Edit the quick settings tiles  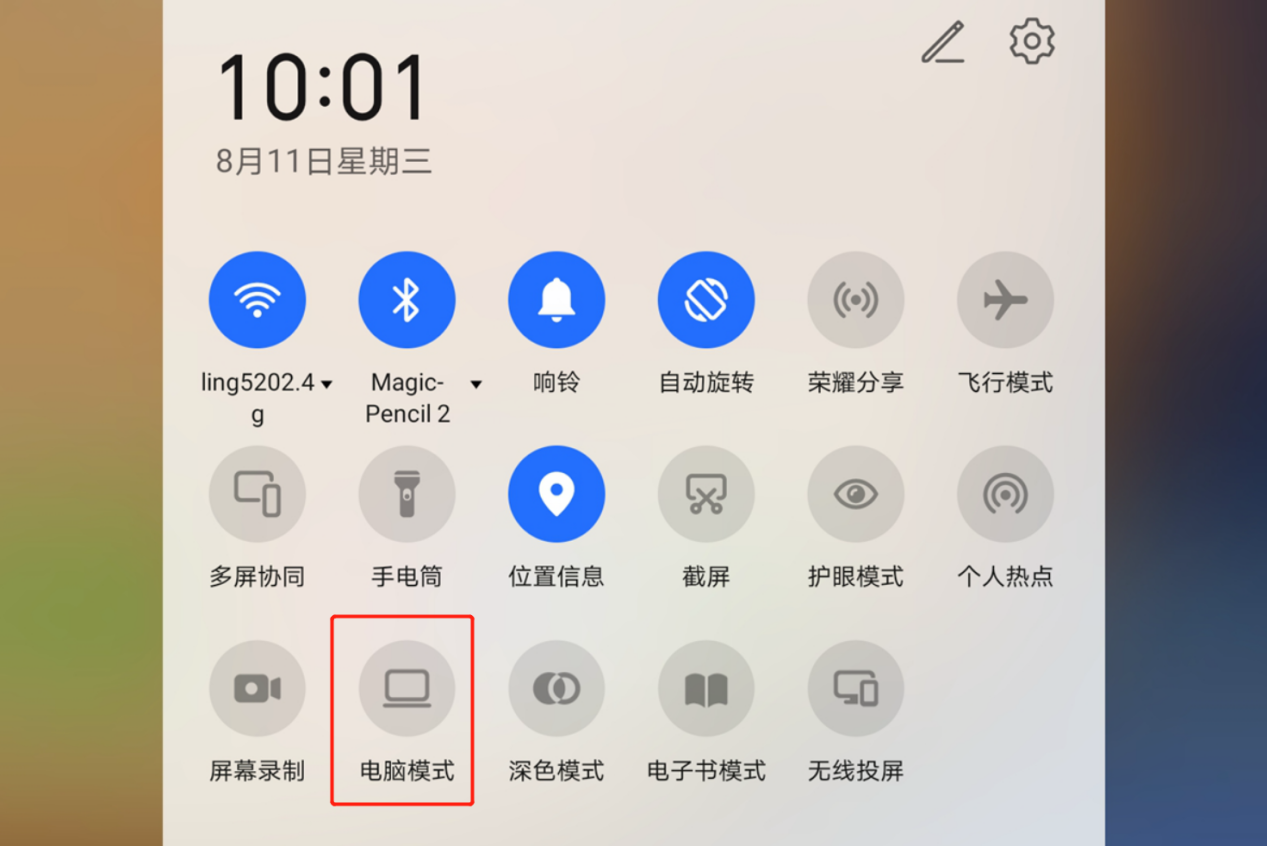click(943, 42)
